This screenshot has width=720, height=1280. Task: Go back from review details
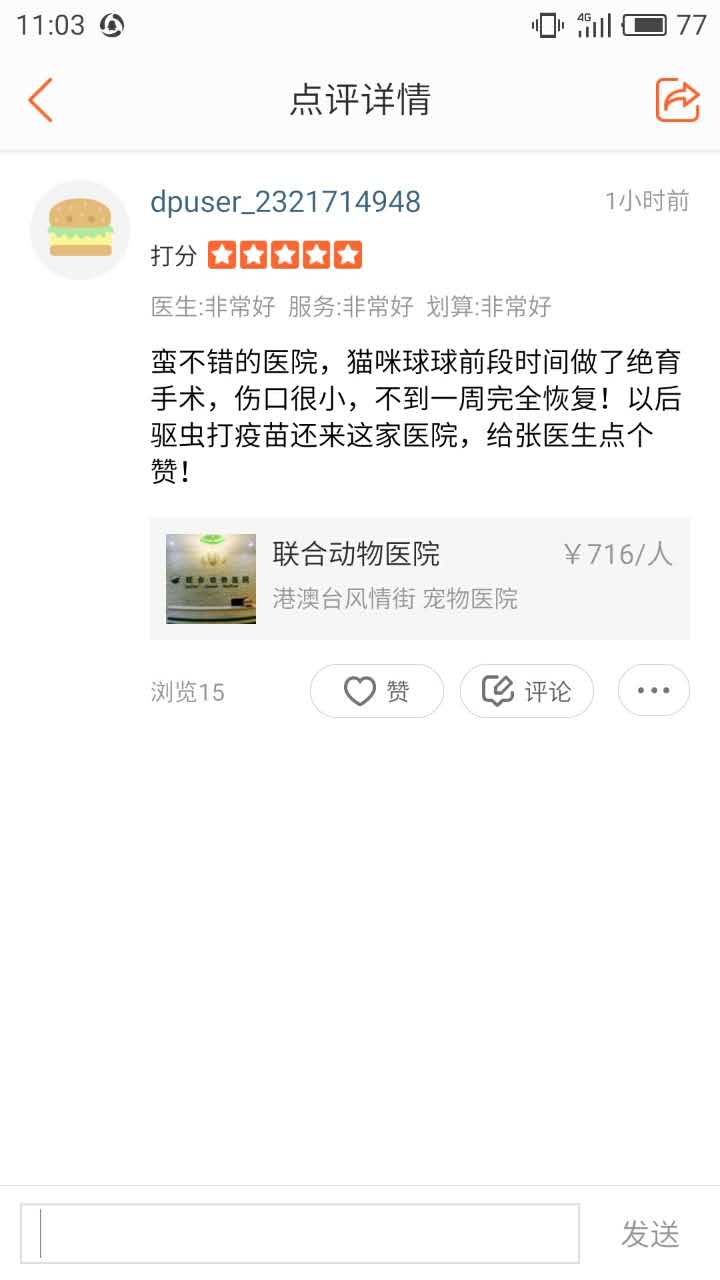click(x=40, y=100)
